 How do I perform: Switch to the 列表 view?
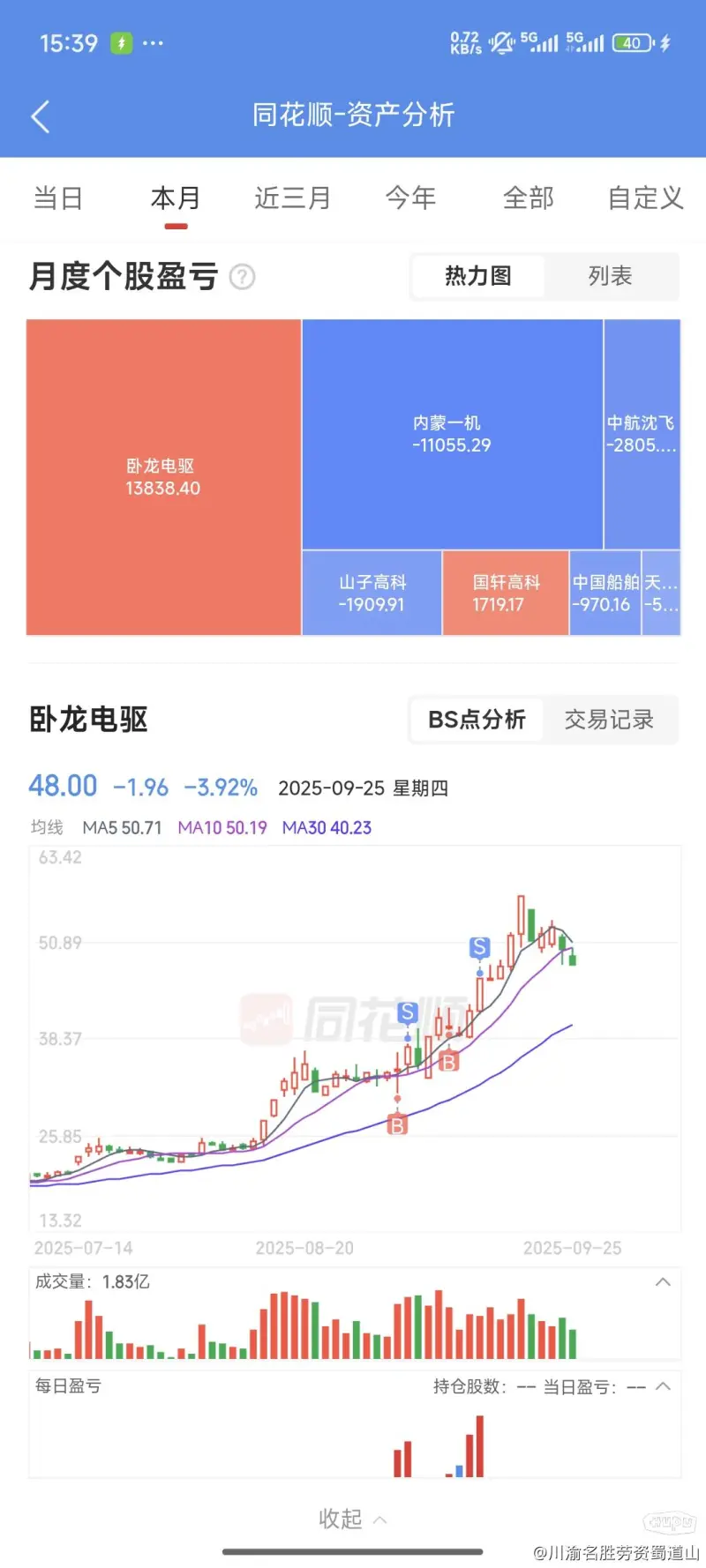click(x=610, y=277)
